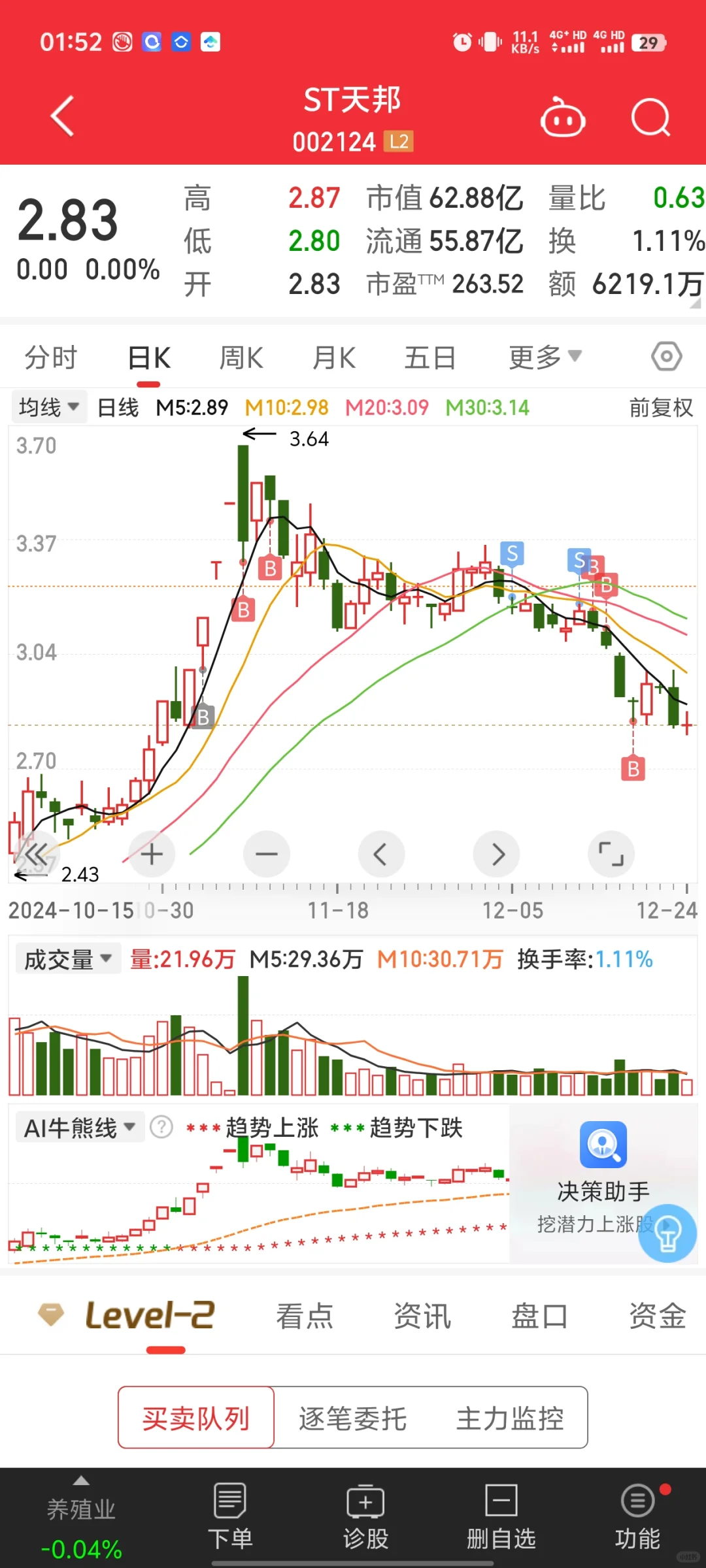
Task: Expand chart to fullscreen
Action: point(611,854)
